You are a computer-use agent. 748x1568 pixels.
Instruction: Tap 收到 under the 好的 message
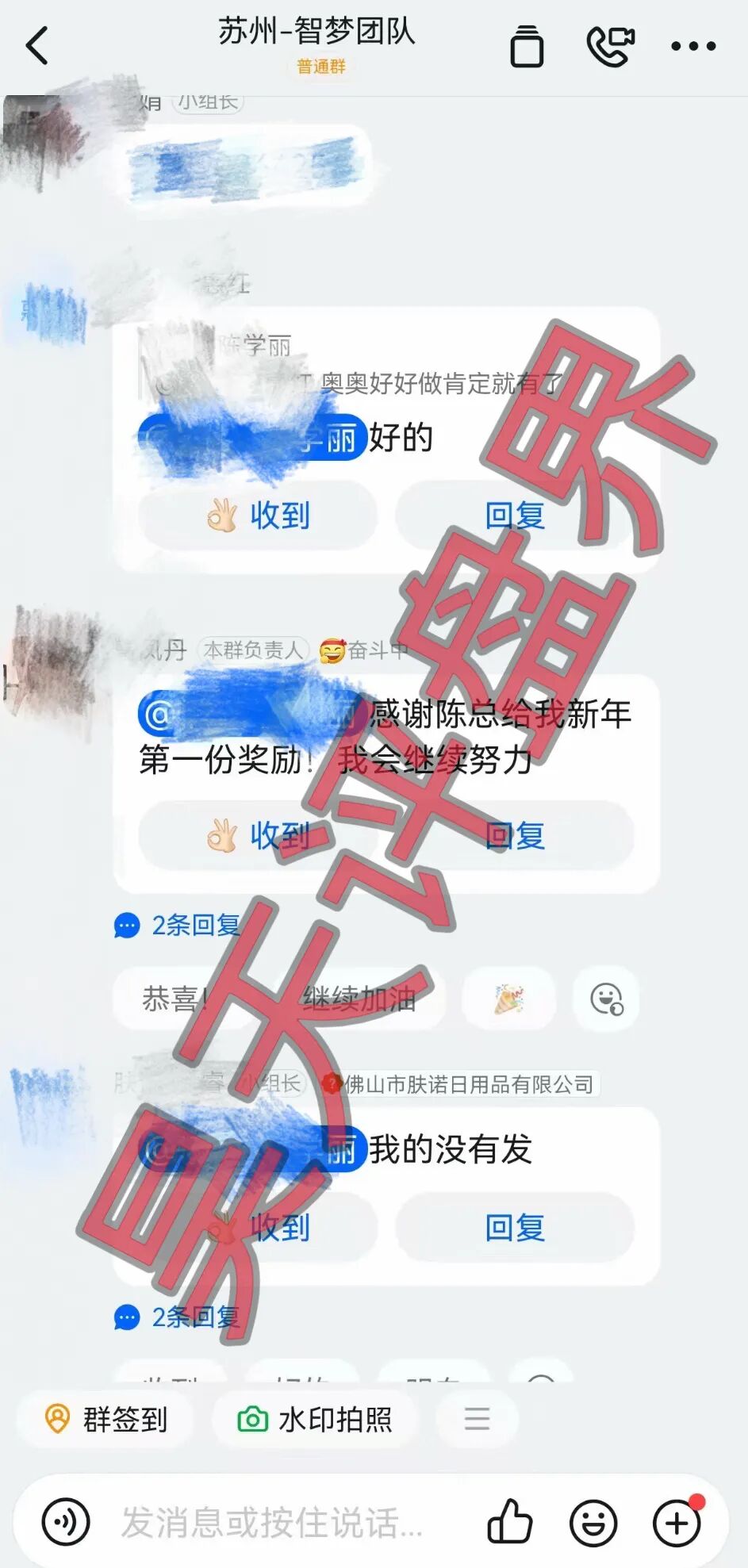click(x=258, y=516)
